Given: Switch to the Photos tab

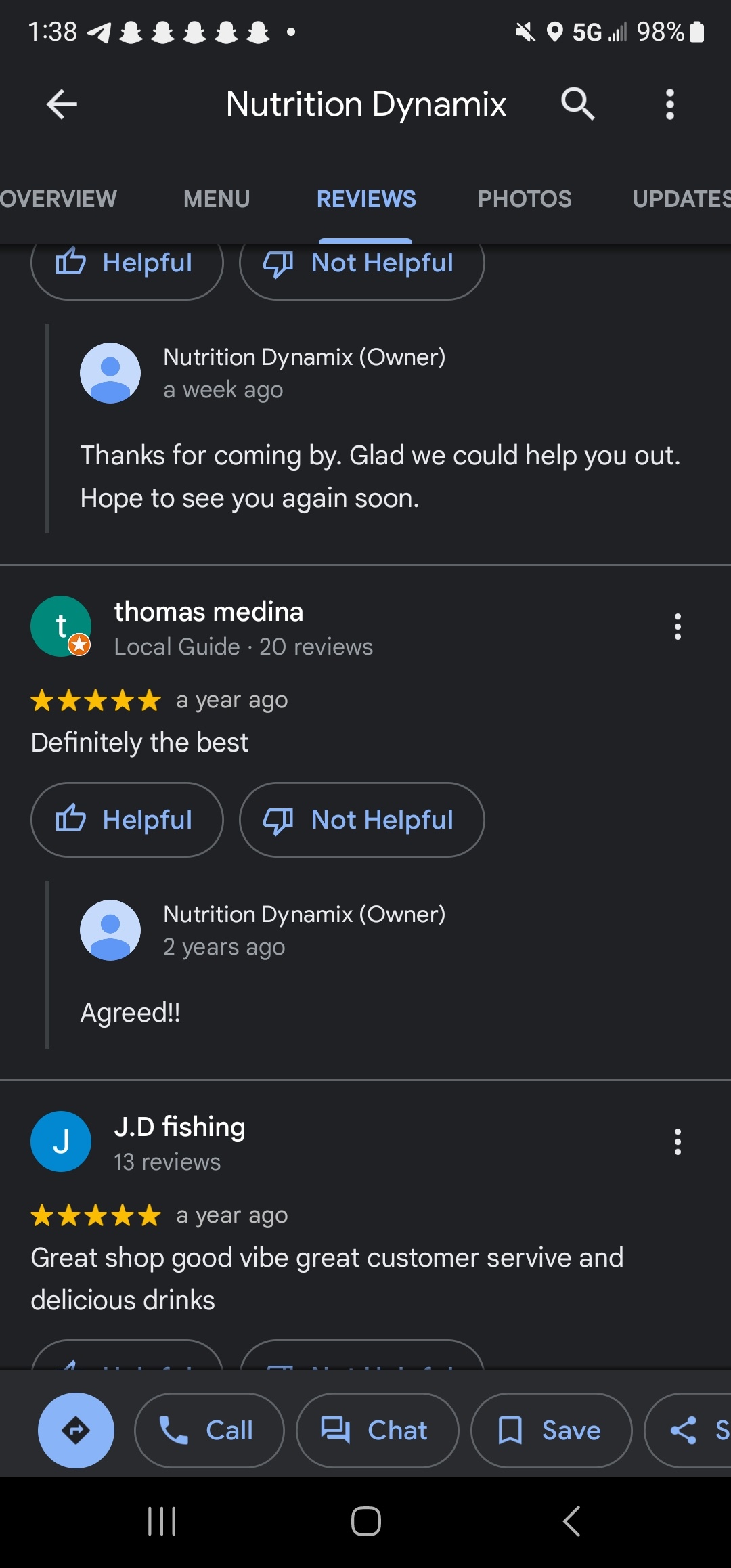Looking at the screenshot, I should (x=525, y=199).
